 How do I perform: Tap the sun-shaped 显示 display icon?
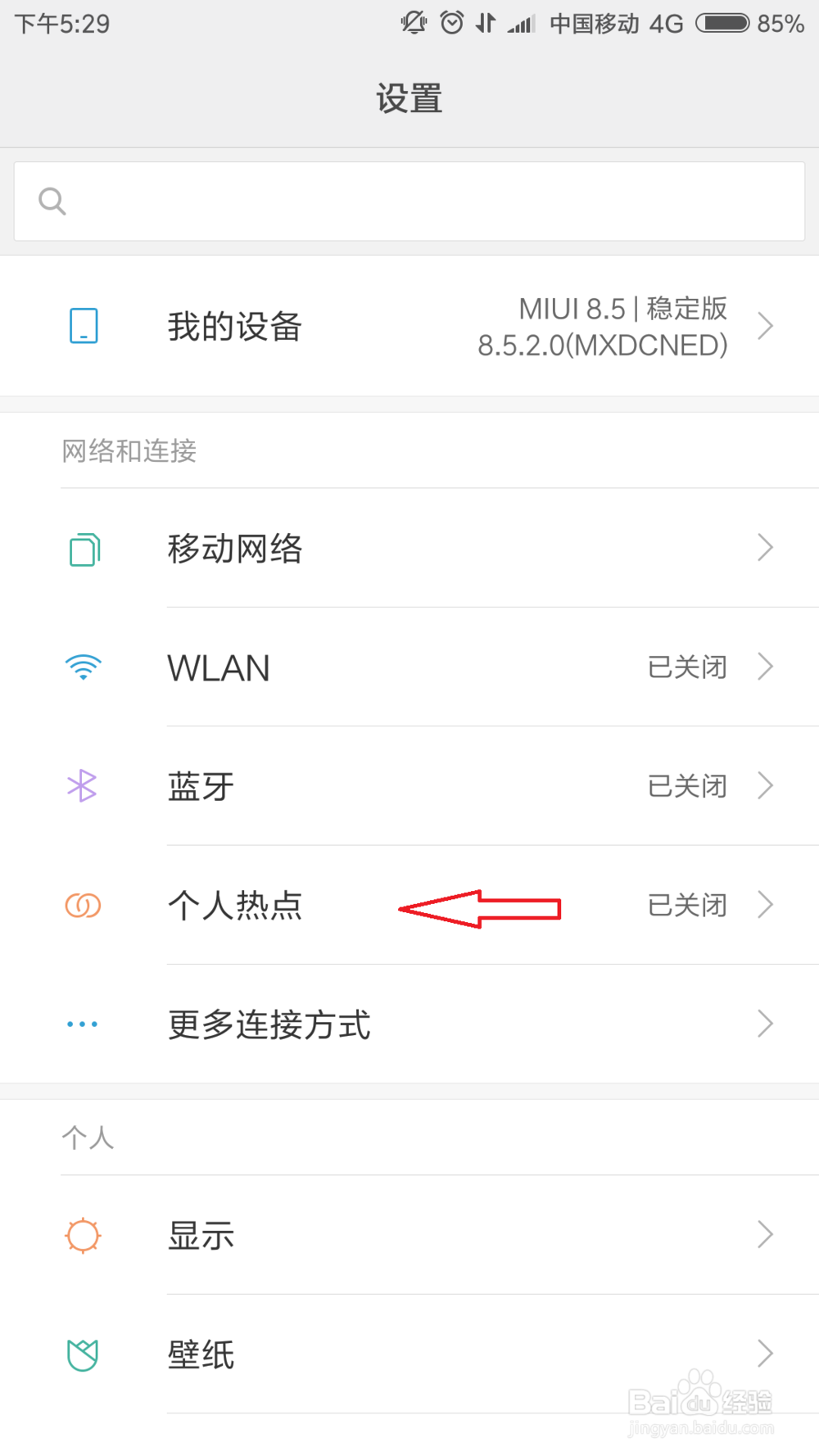point(82,1235)
